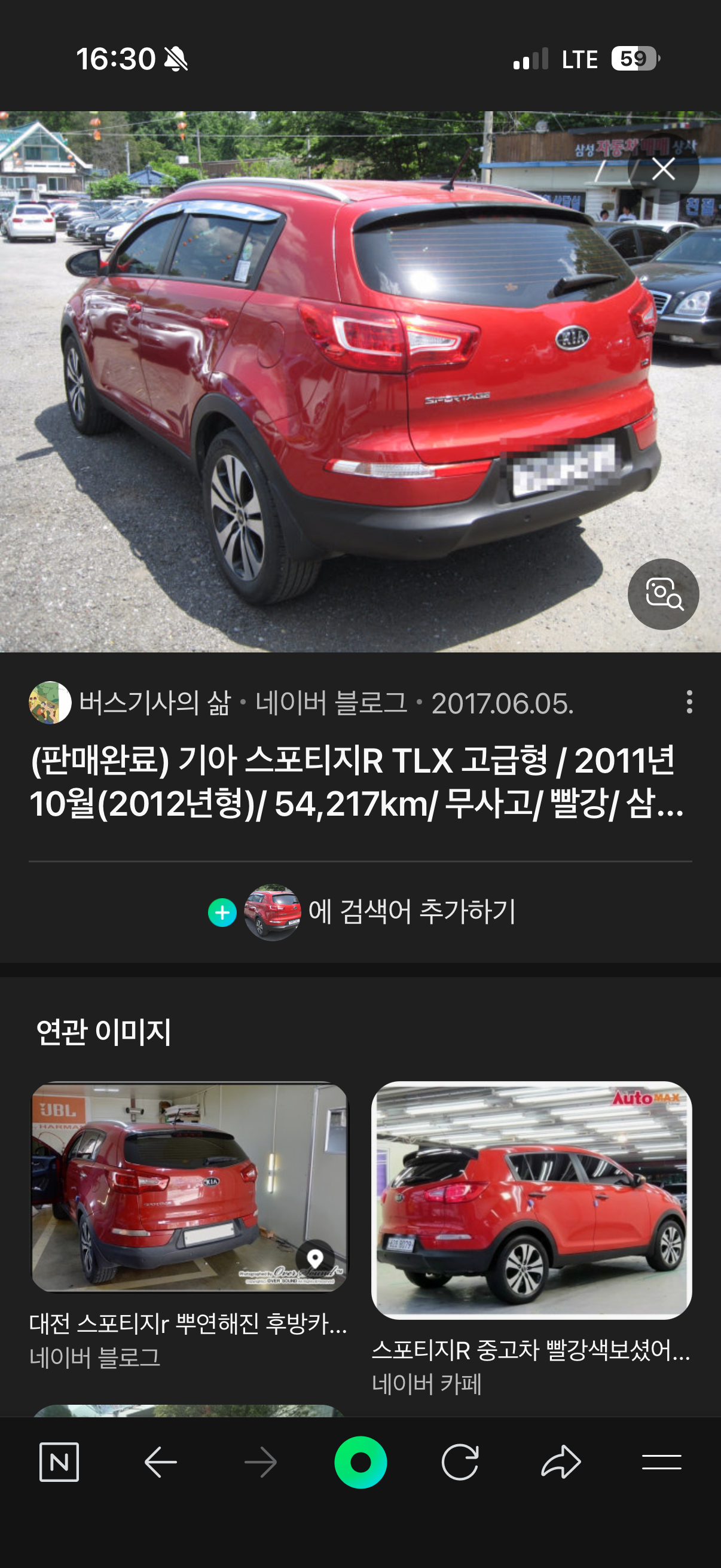Reload the current page

460,1462
